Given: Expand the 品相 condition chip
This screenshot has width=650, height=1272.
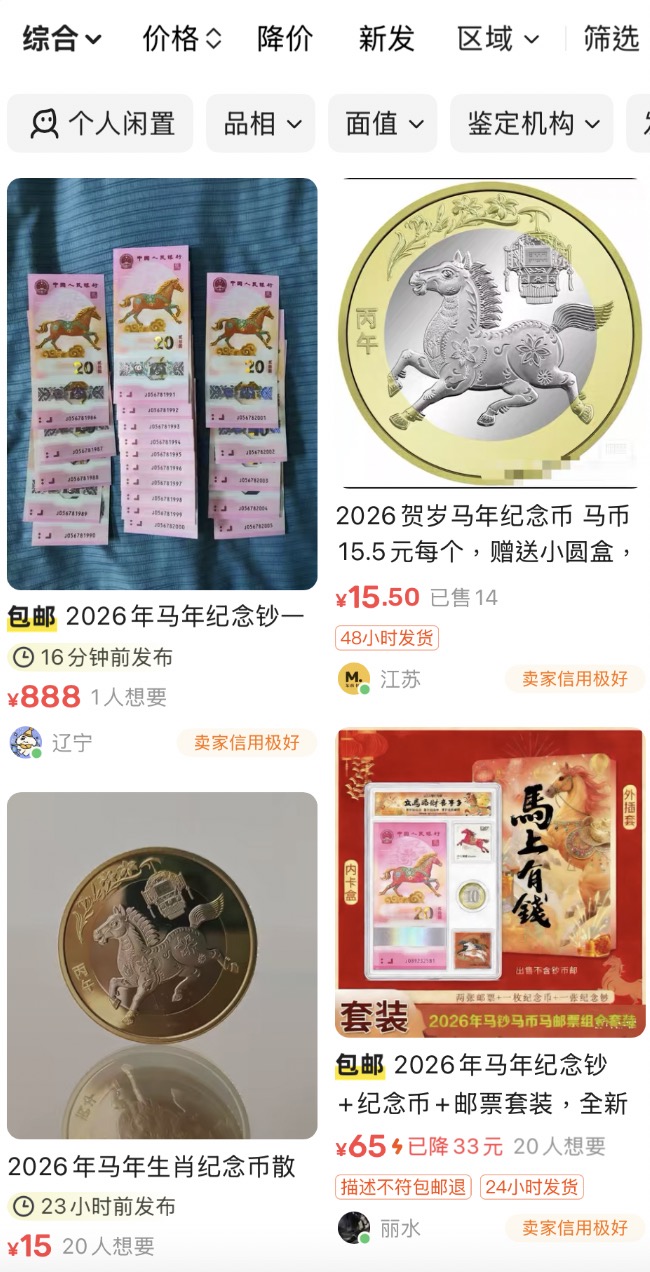Looking at the screenshot, I should [262, 123].
